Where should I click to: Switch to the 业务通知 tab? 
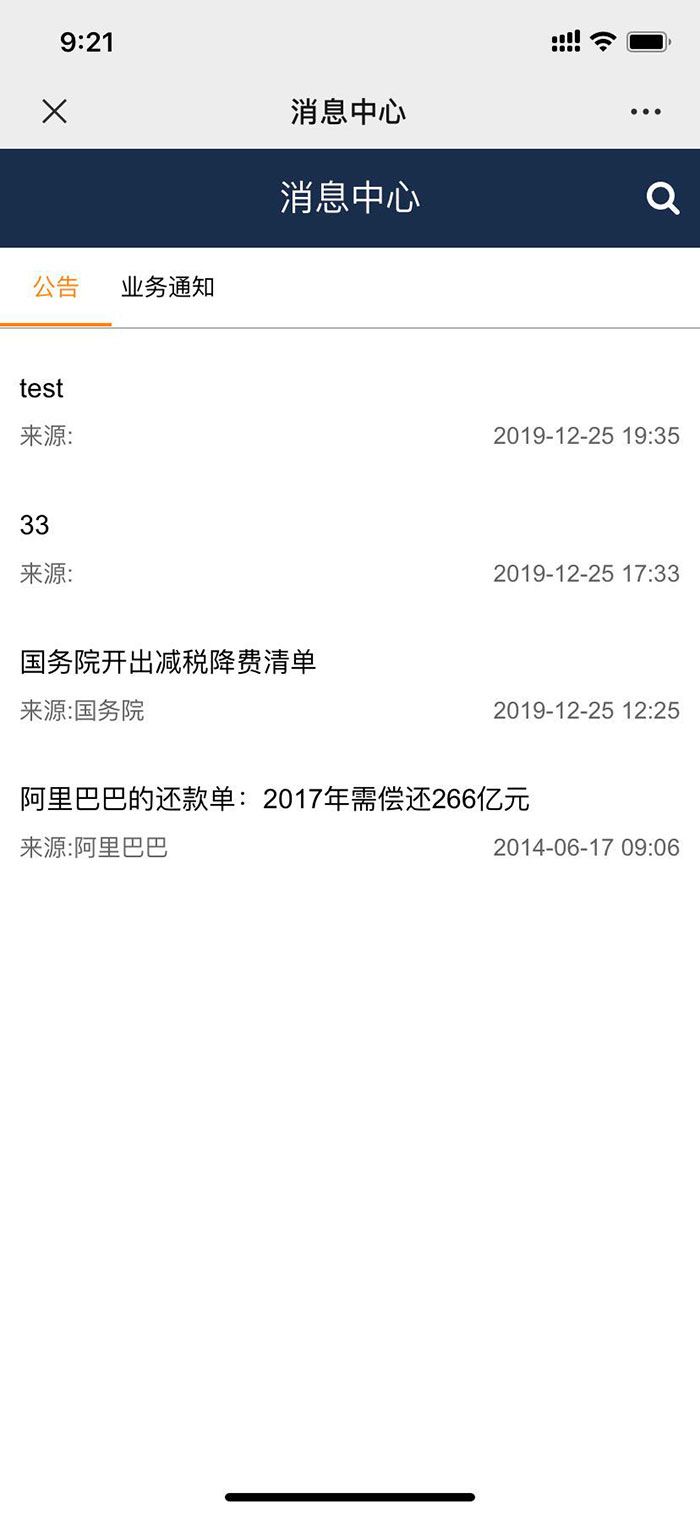[168, 288]
